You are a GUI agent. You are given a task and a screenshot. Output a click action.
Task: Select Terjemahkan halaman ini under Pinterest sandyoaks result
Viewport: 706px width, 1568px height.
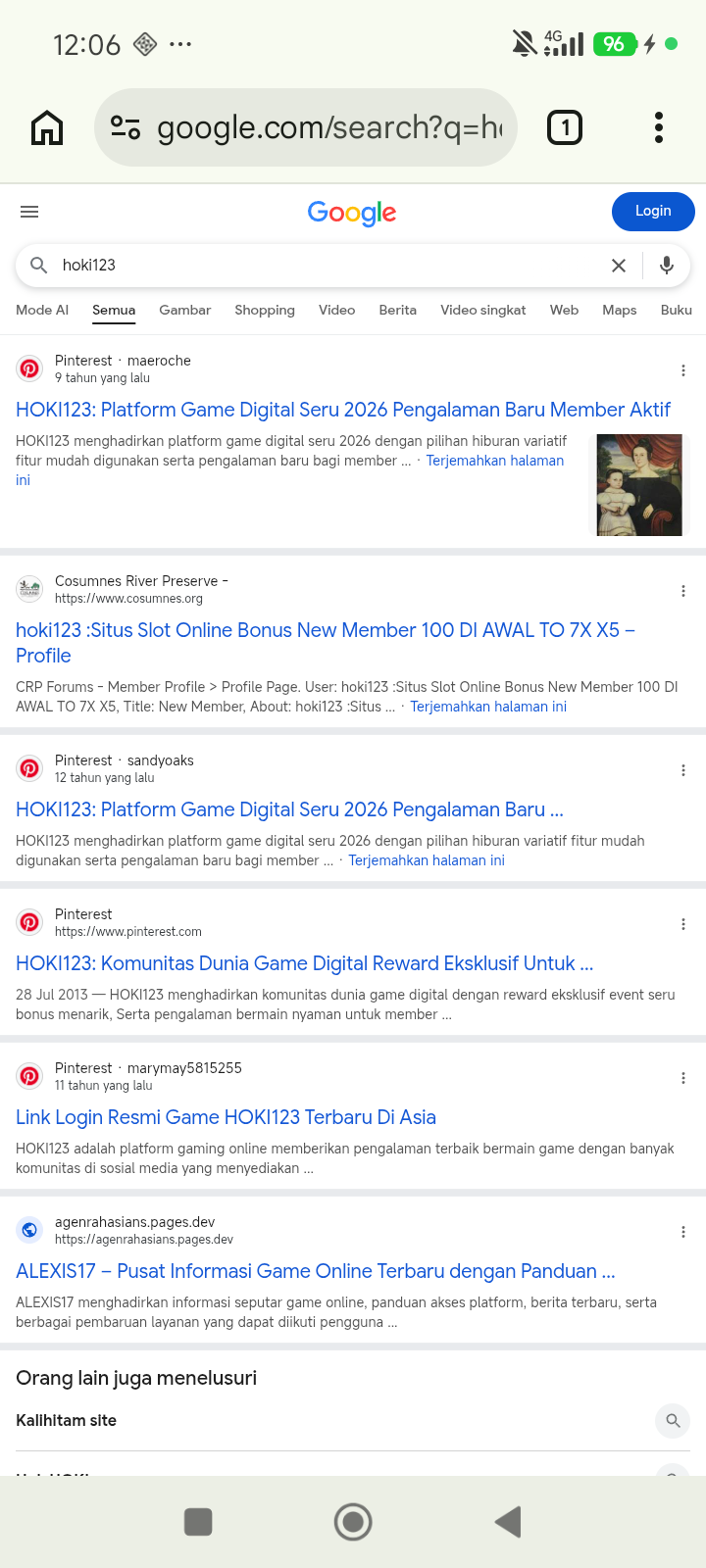point(427,860)
